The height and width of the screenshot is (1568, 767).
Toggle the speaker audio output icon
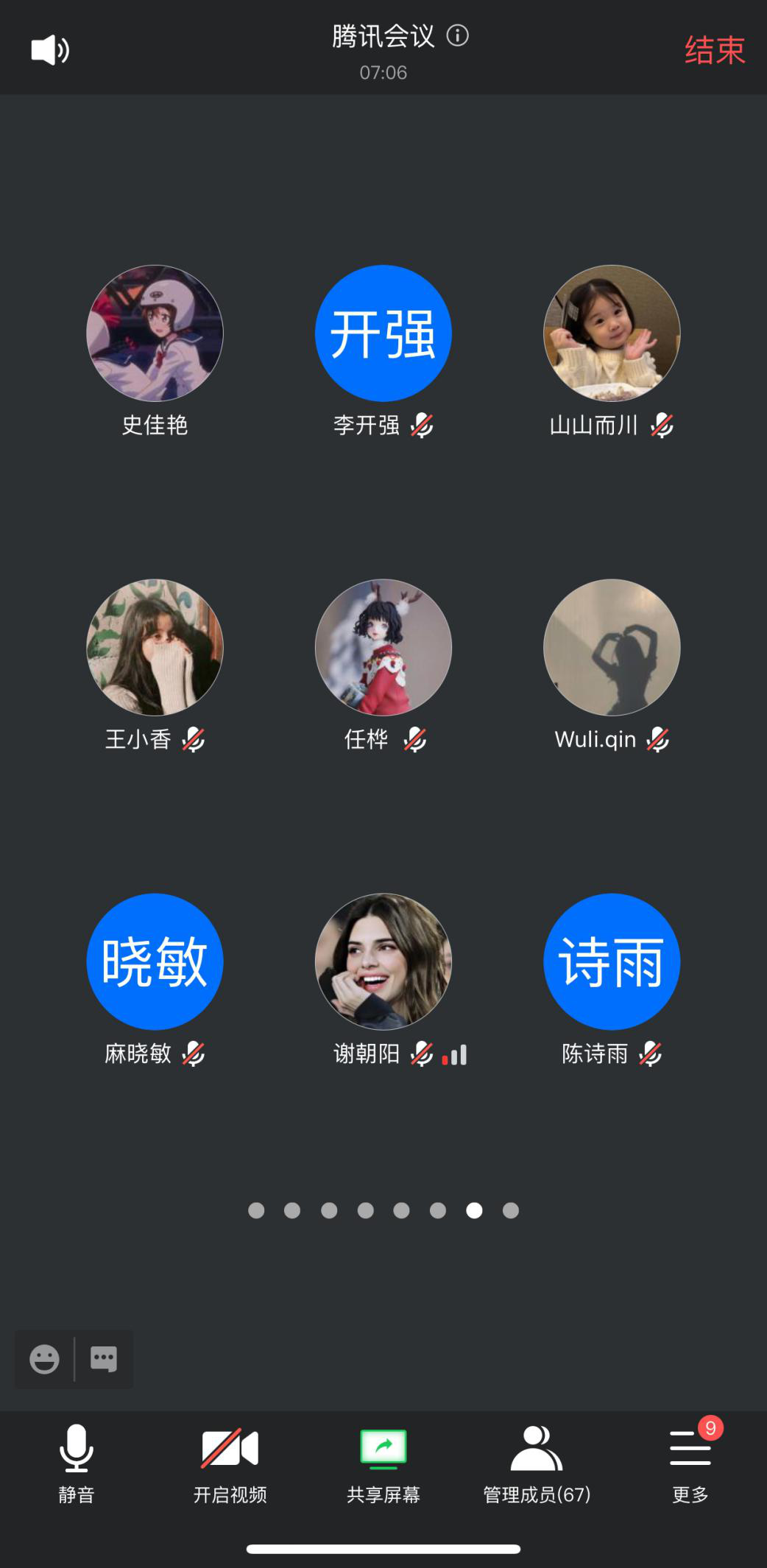[x=50, y=50]
